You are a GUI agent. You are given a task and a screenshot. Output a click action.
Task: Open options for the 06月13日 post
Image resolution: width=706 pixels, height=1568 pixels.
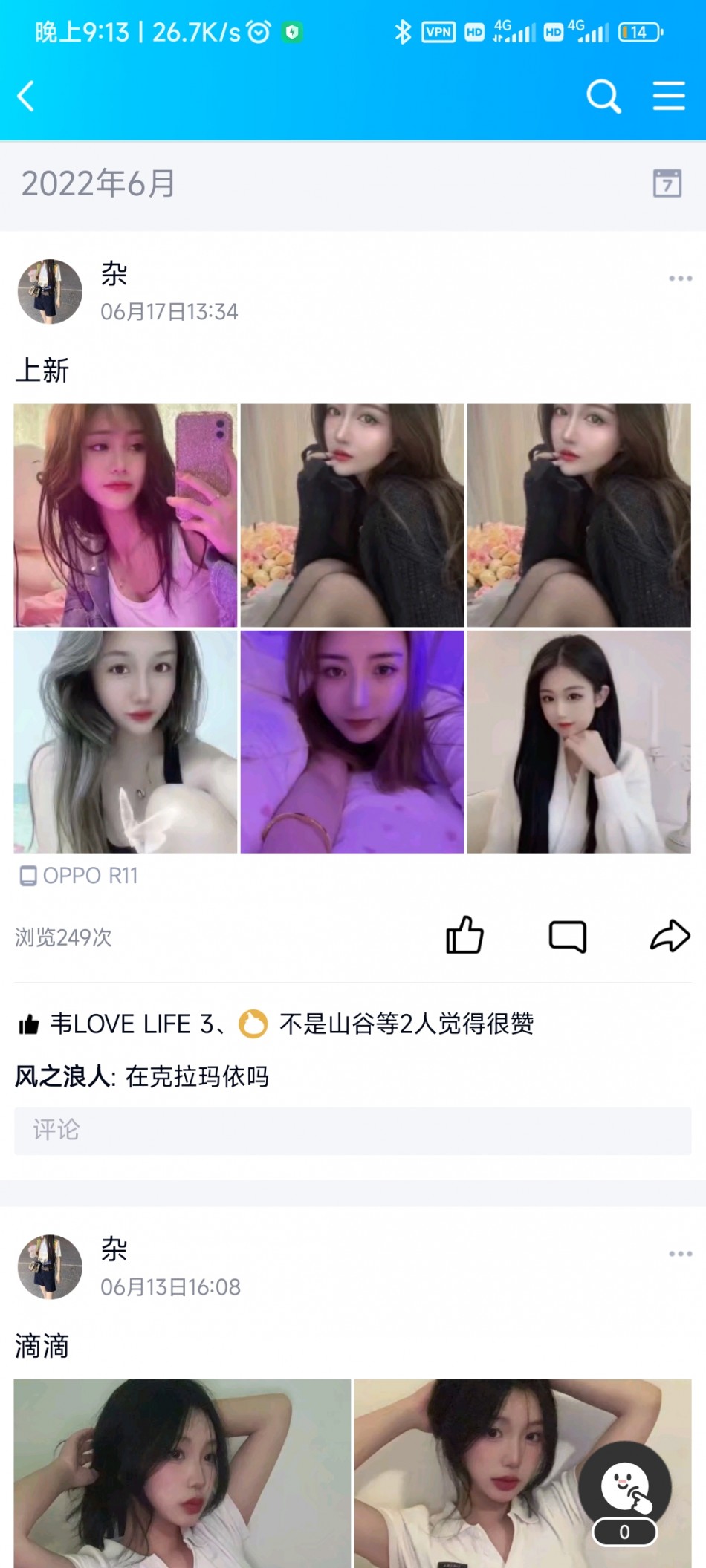coord(680,1254)
